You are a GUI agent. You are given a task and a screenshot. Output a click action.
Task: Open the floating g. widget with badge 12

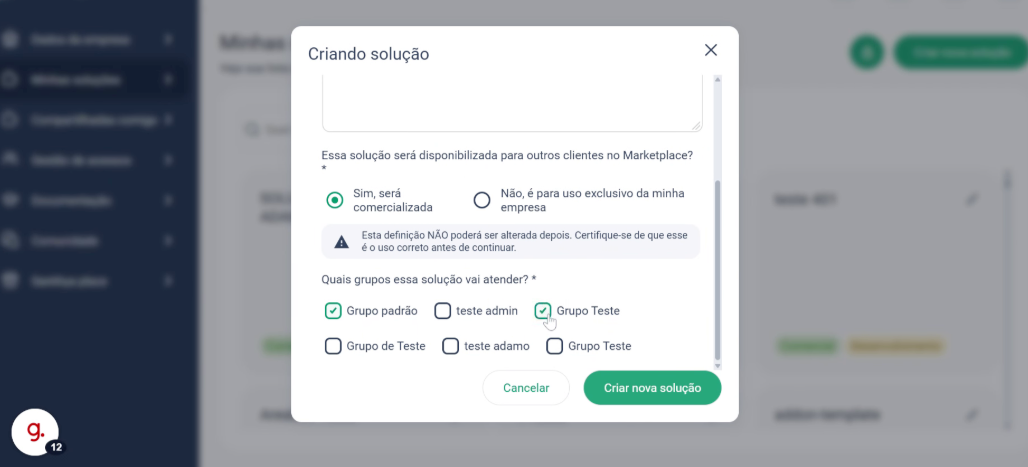(x=35, y=432)
